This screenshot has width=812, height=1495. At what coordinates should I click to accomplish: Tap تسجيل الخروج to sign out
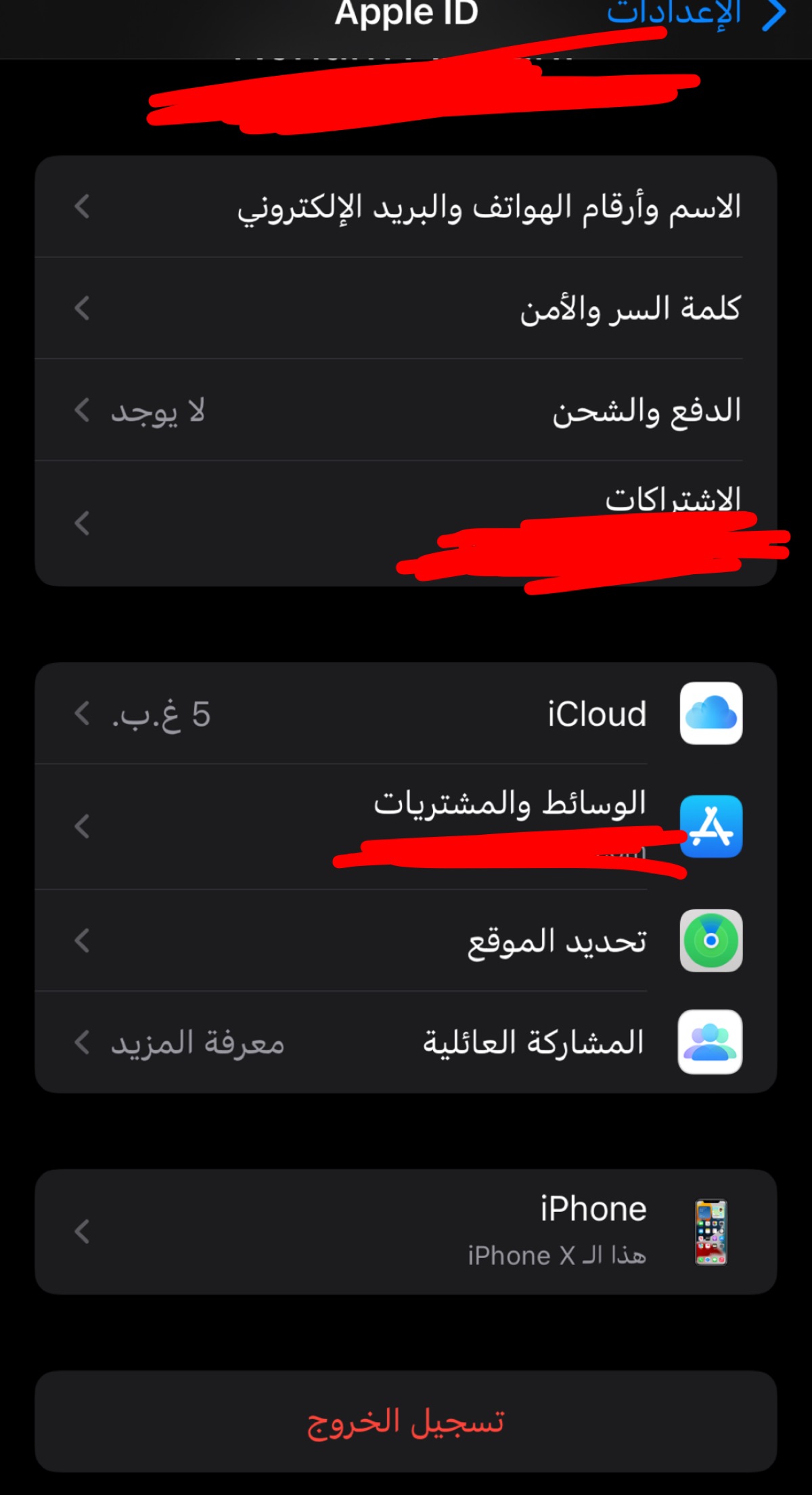tap(406, 1421)
